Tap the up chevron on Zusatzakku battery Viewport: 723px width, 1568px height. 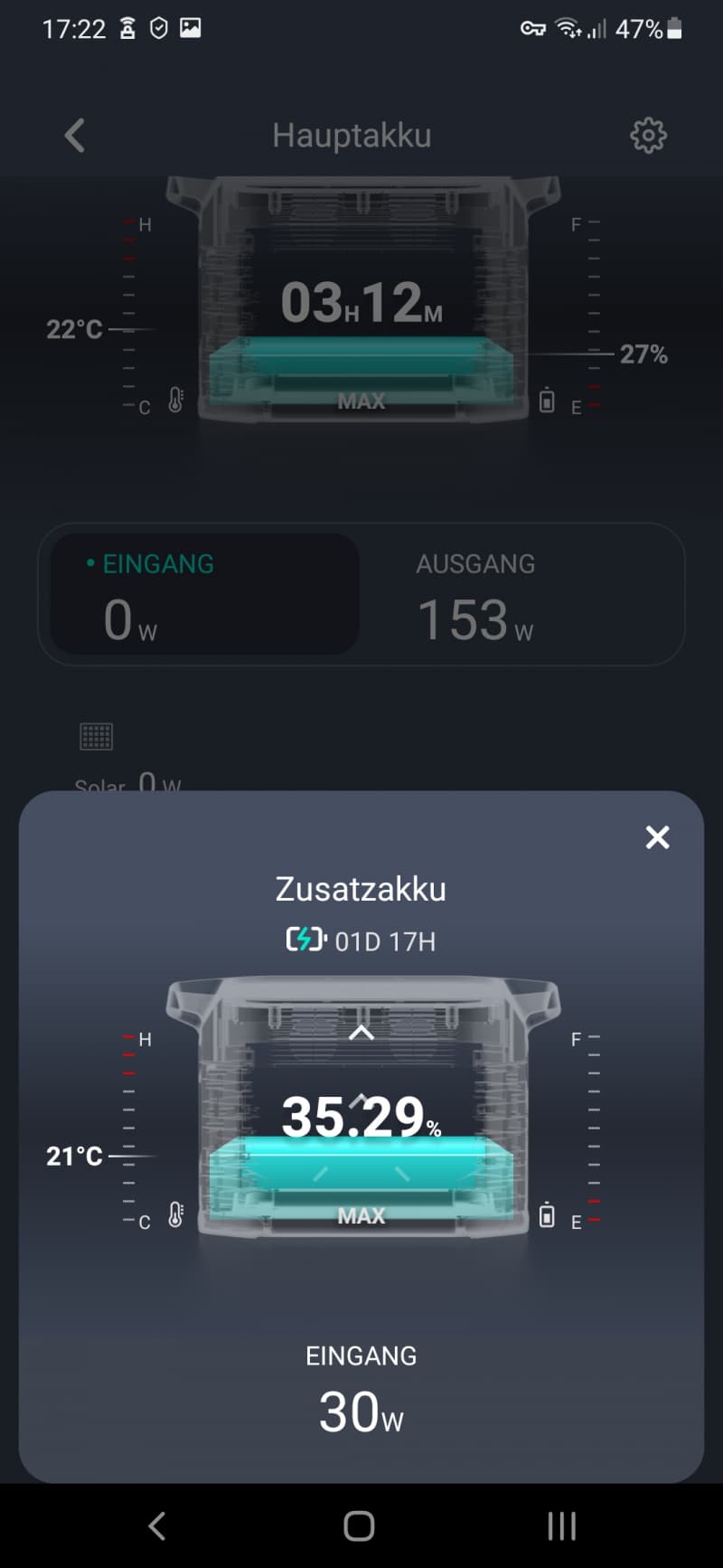pos(361,1032)
